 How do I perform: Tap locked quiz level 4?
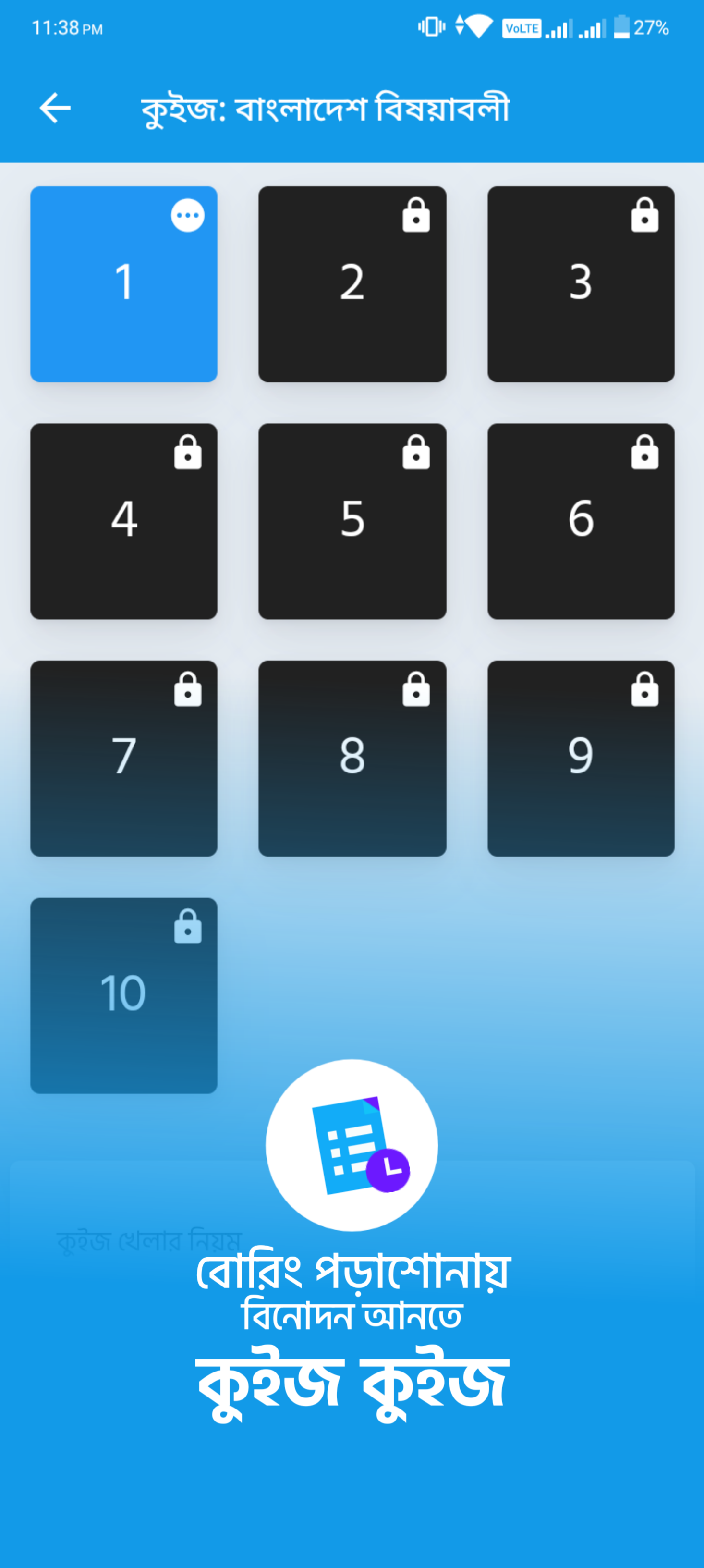[x=123, y=521]
